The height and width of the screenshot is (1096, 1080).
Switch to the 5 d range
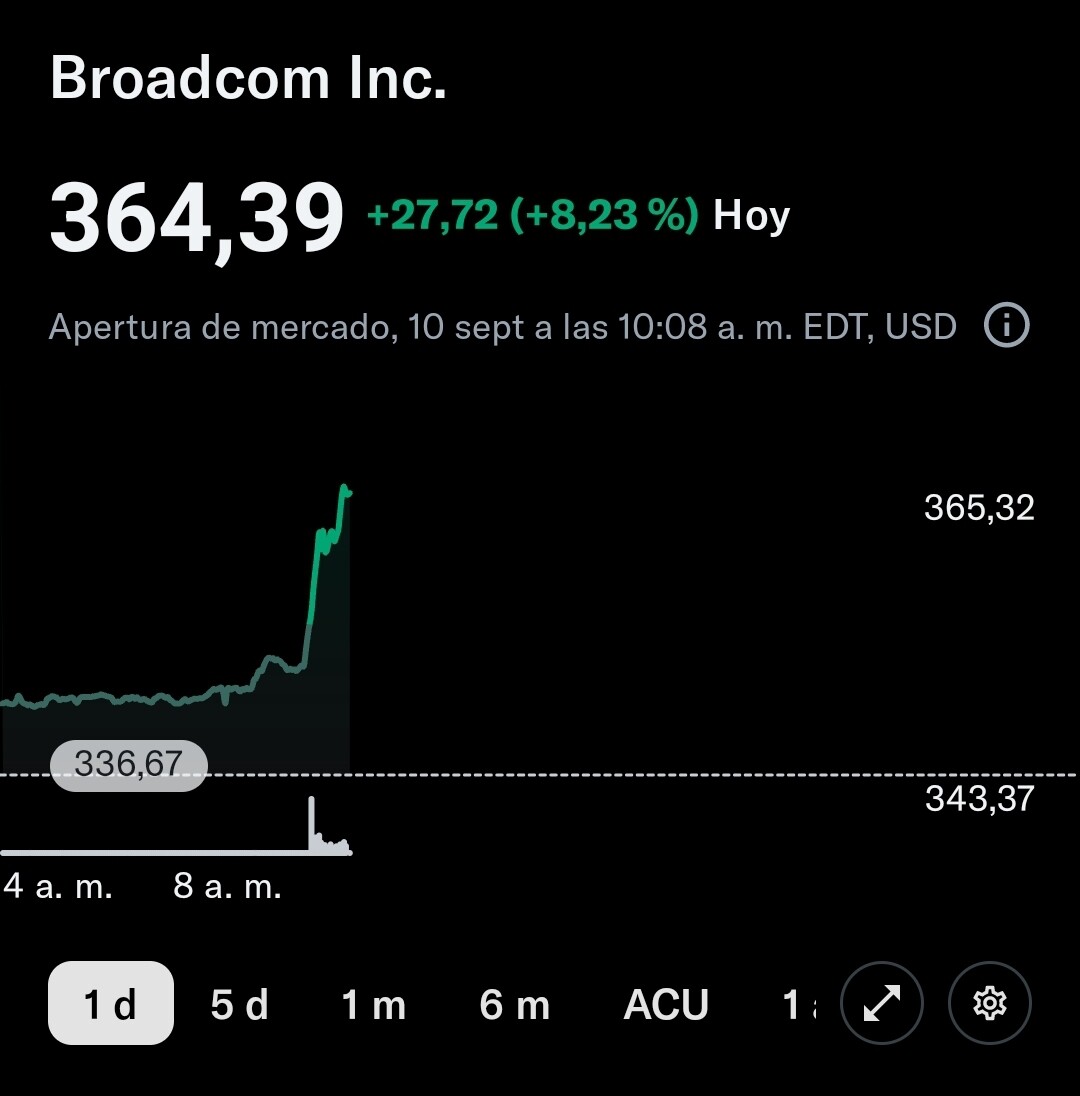[x=240, y=1004]
